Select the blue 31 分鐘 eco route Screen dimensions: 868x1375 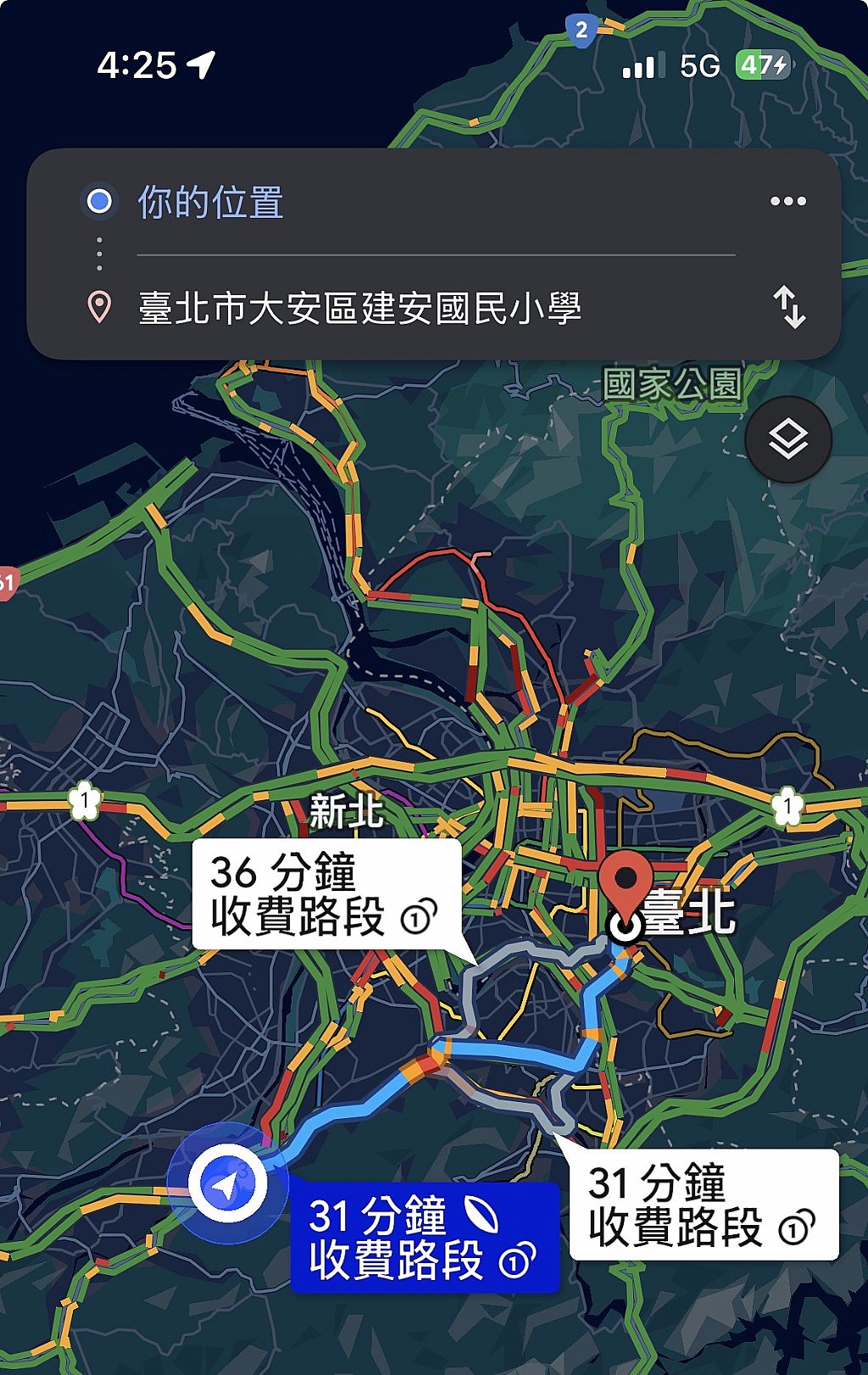[425, 1237]
